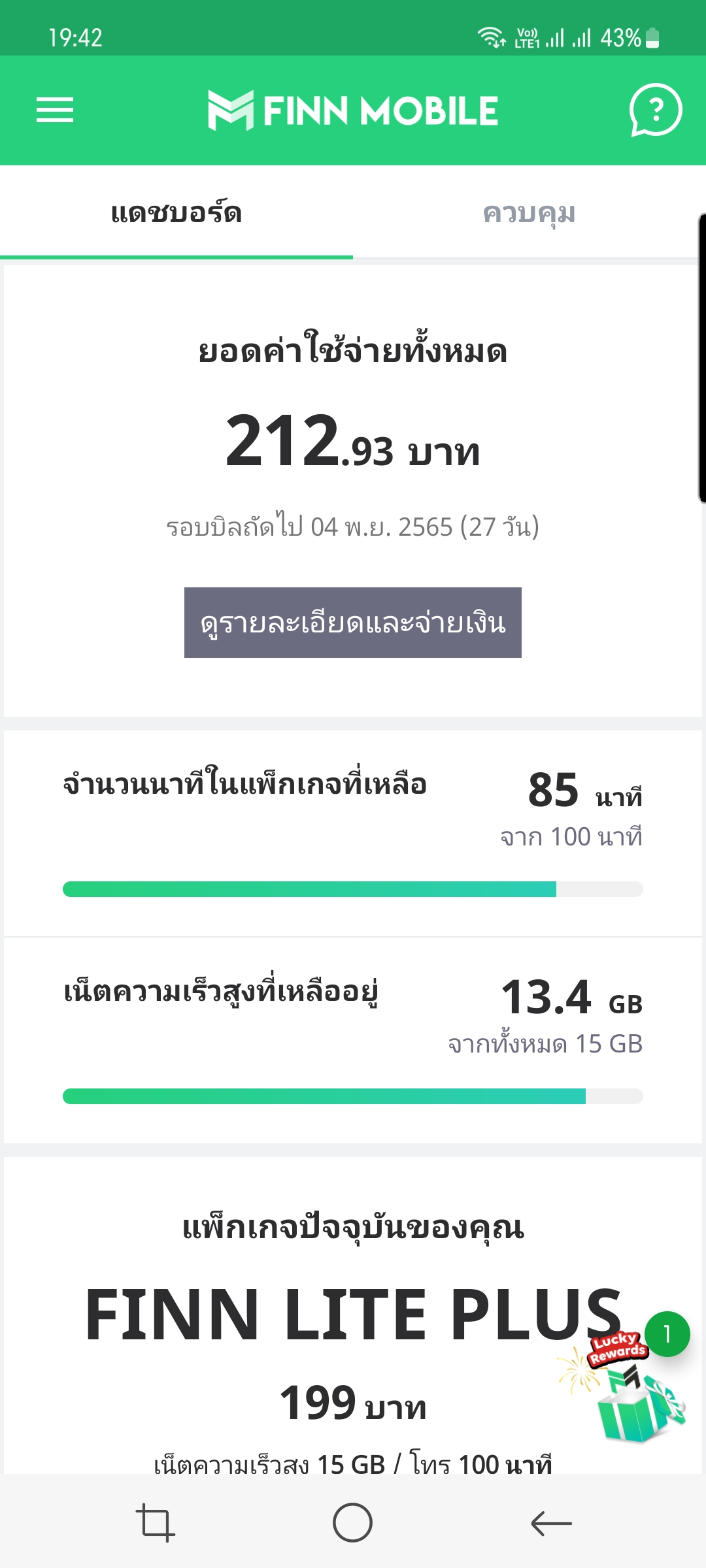706x1568 pixels.
Task: Open the help chat question icon
Action: click(x=655, y=110)
